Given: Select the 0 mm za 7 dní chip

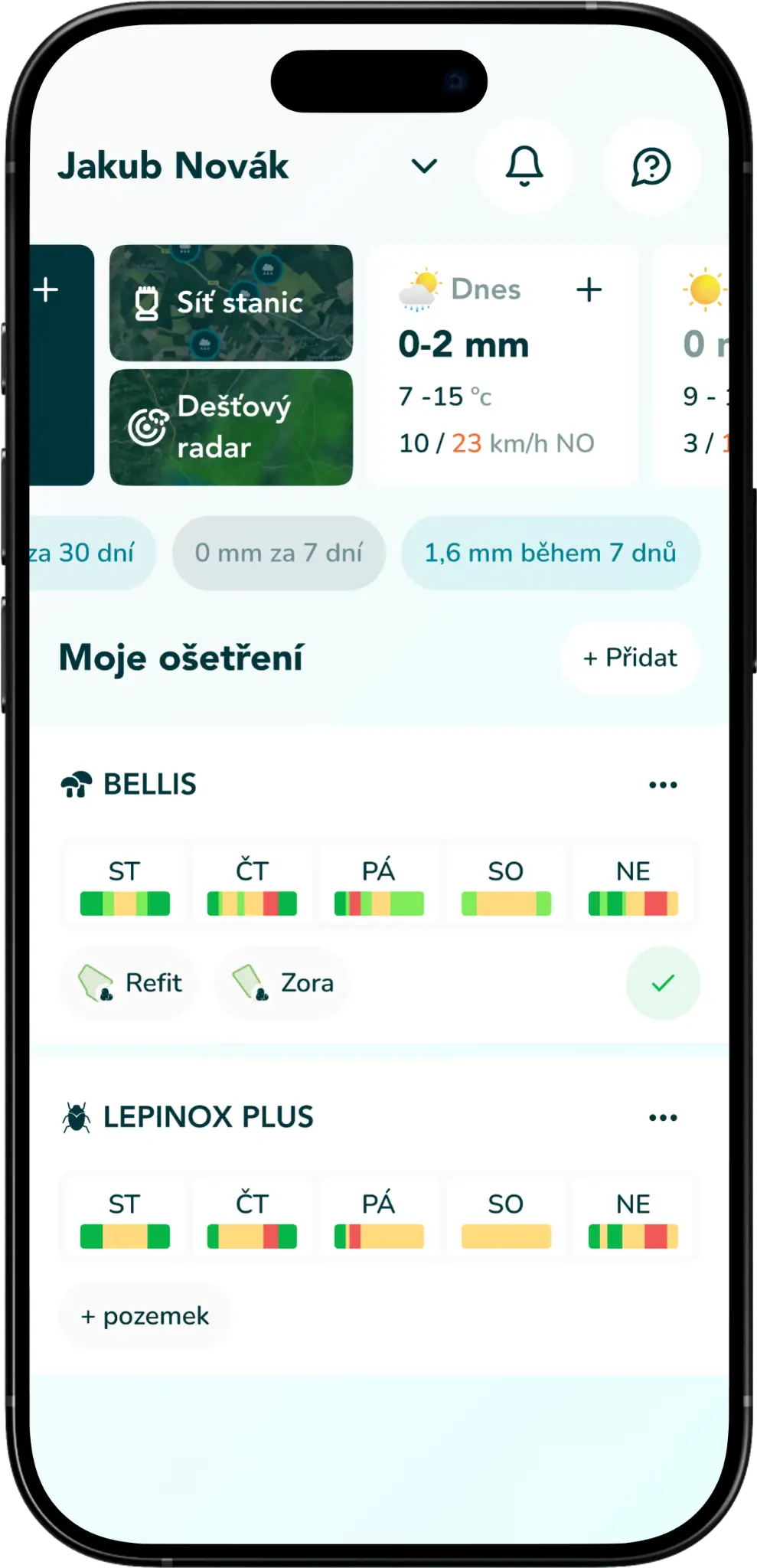Looking at the screenshot, I should [x=279, y=553].
